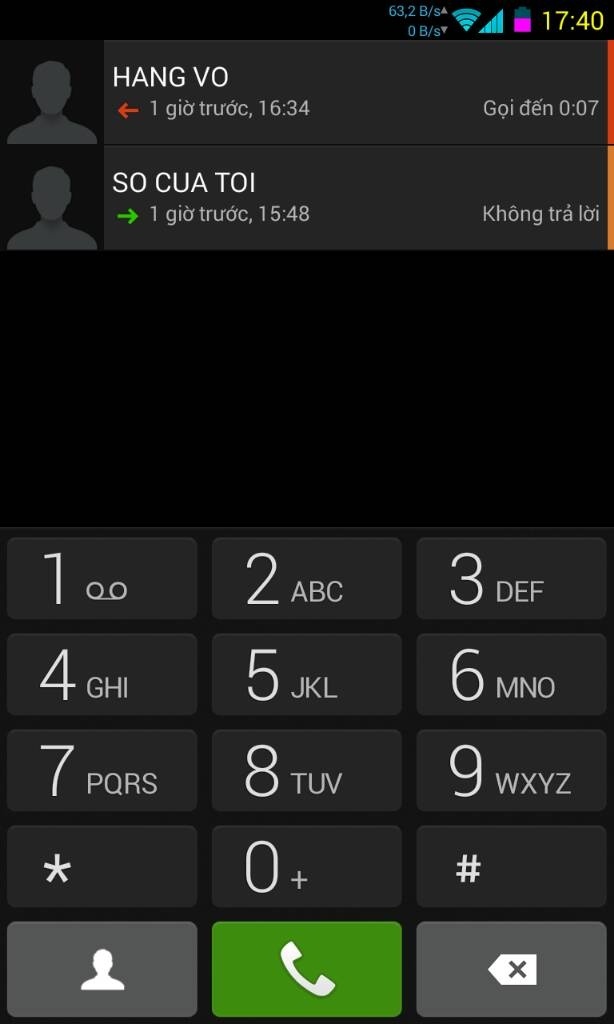Dial digit 0 on the keypad
This screenshot has width=614, height=1024.
tap(306, 866)
